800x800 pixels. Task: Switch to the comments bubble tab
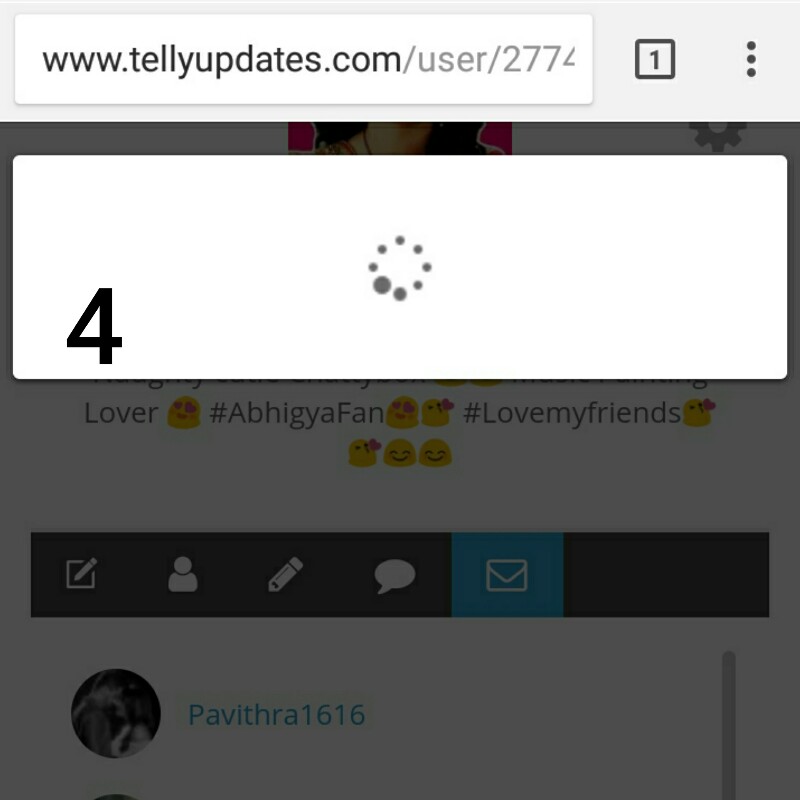[395, 576]
